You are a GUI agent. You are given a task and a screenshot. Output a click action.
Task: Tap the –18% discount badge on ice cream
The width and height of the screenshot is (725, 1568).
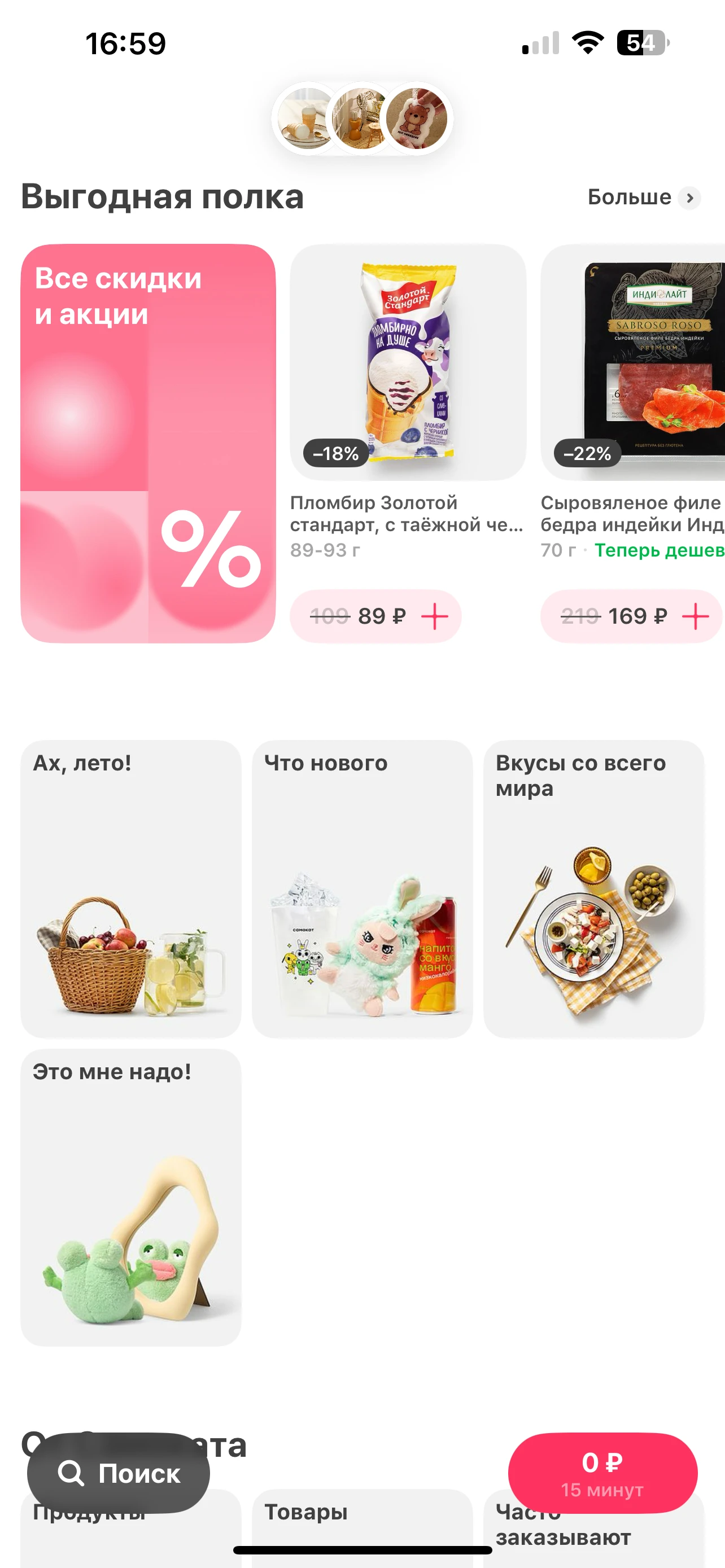pyautogui.click(x=334, y=453)
